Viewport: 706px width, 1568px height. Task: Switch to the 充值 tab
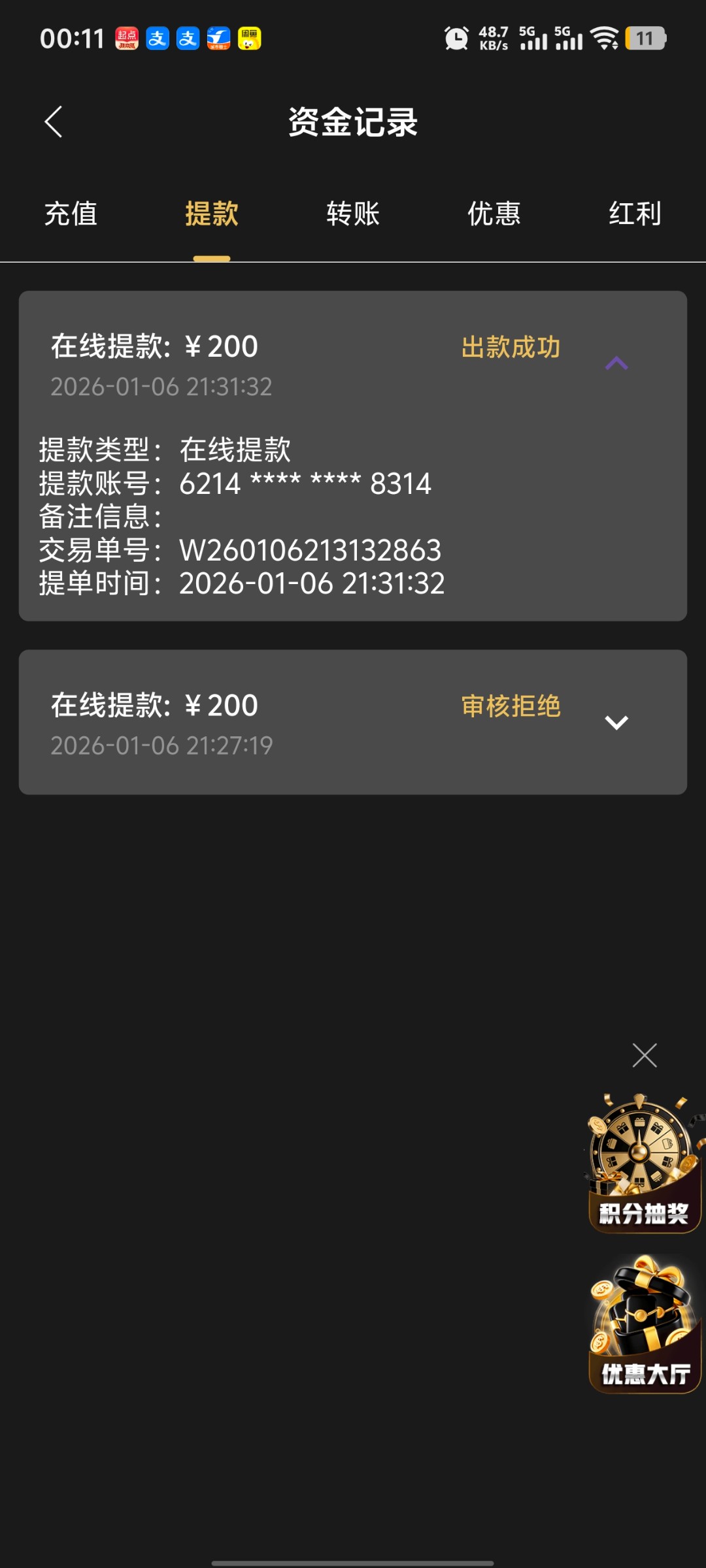tap(71, 214)
